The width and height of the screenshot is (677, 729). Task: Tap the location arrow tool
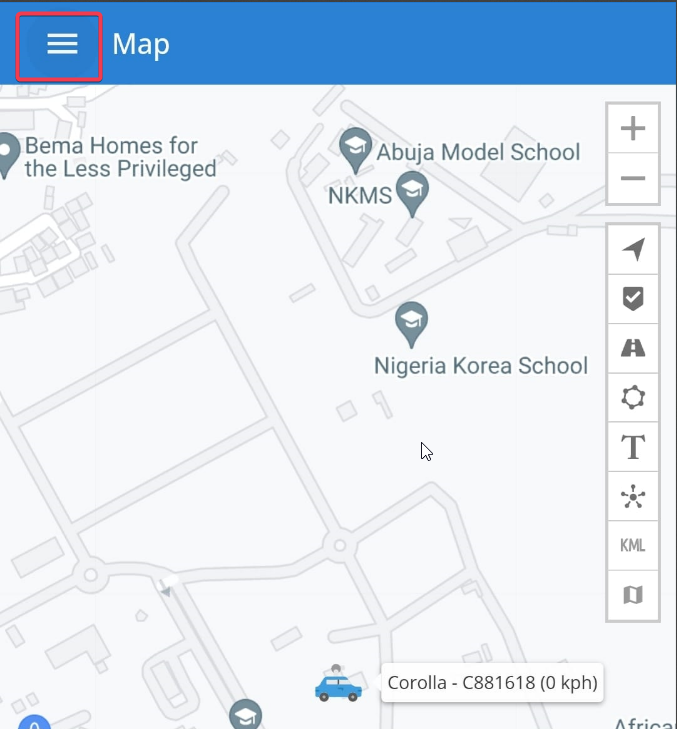(632, 250)
